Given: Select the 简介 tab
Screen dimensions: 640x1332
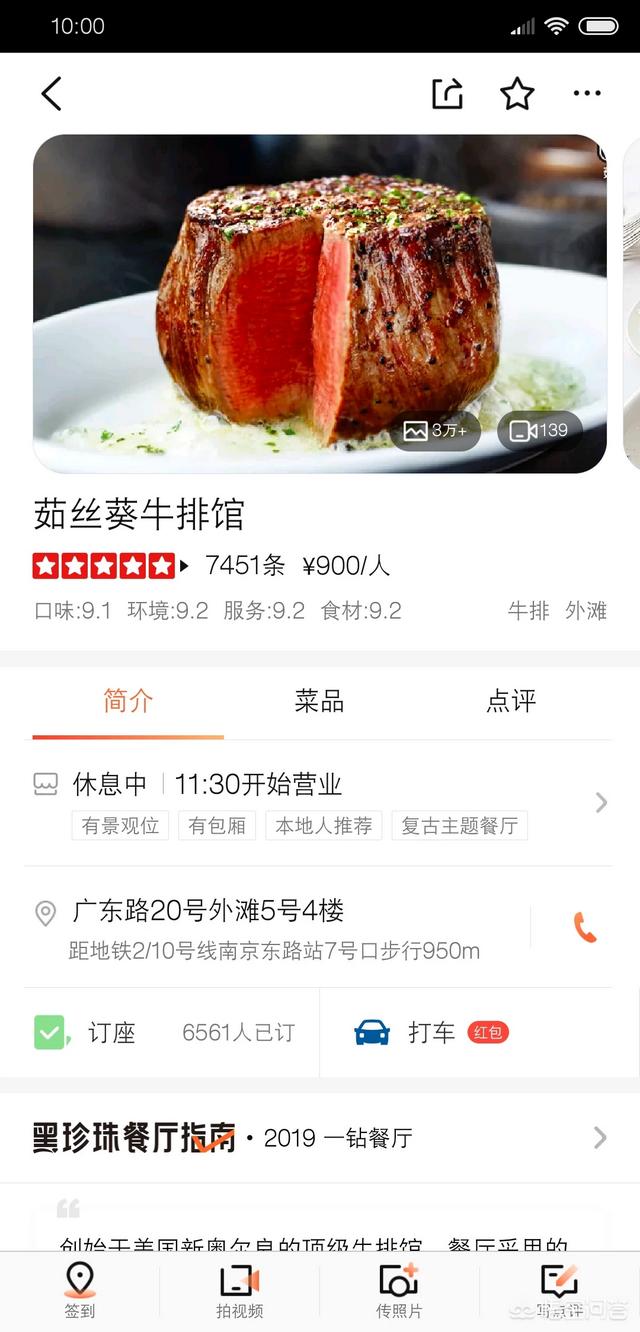Looking at the screenshot, I should pos(128,701).
